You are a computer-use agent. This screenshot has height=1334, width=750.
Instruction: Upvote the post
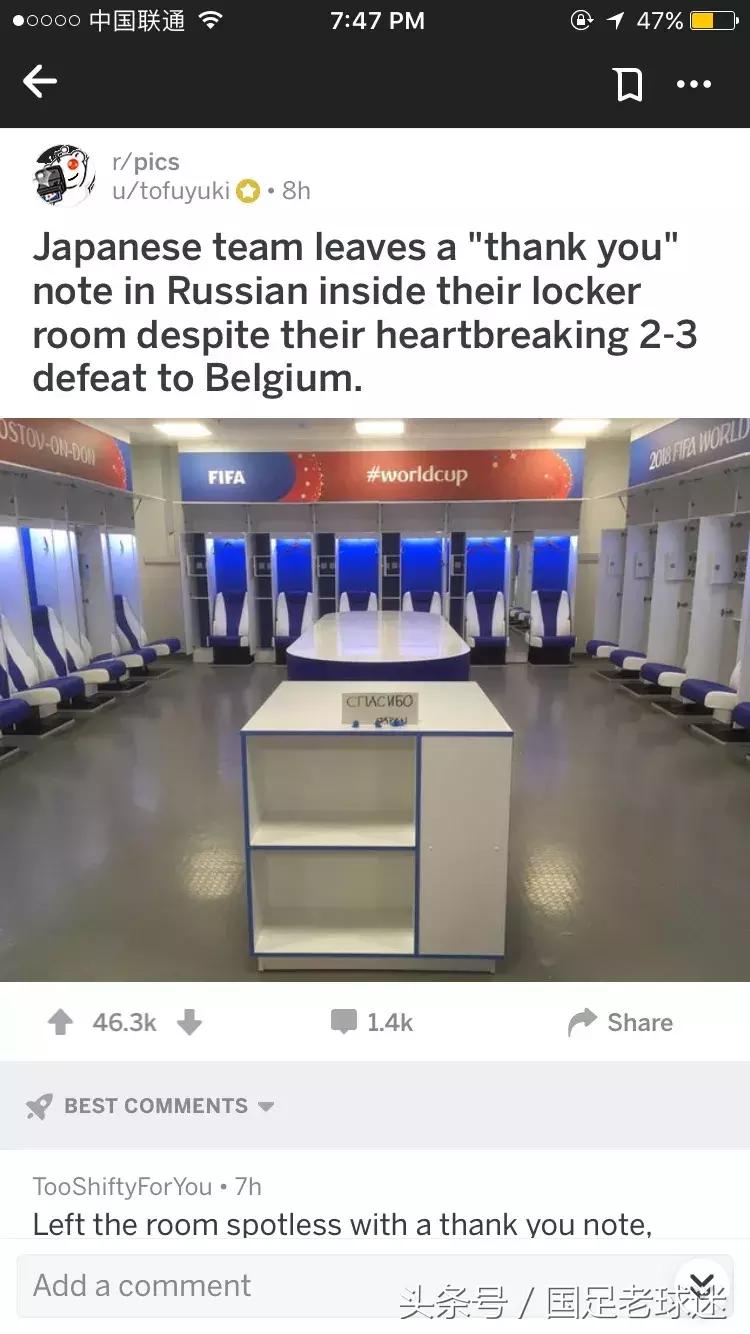(x=61, y=1022)
